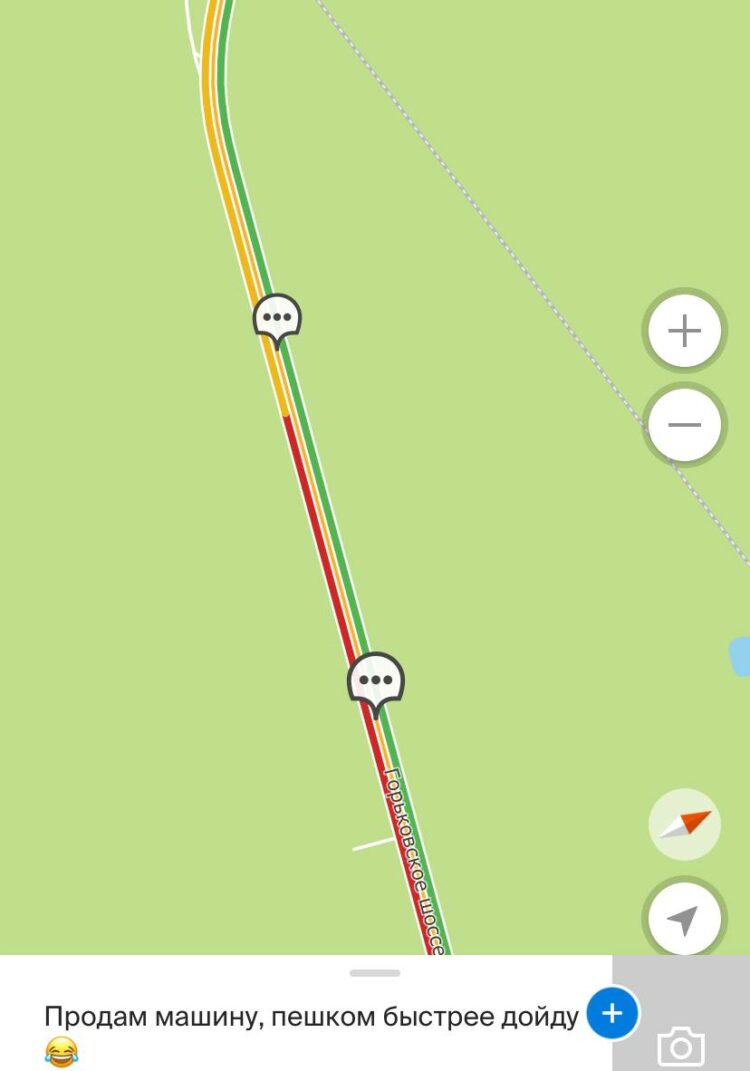Open the comment marker beside Горьковское шоссе label
This screenshot has width=750, height=1071.
point(375,681)
